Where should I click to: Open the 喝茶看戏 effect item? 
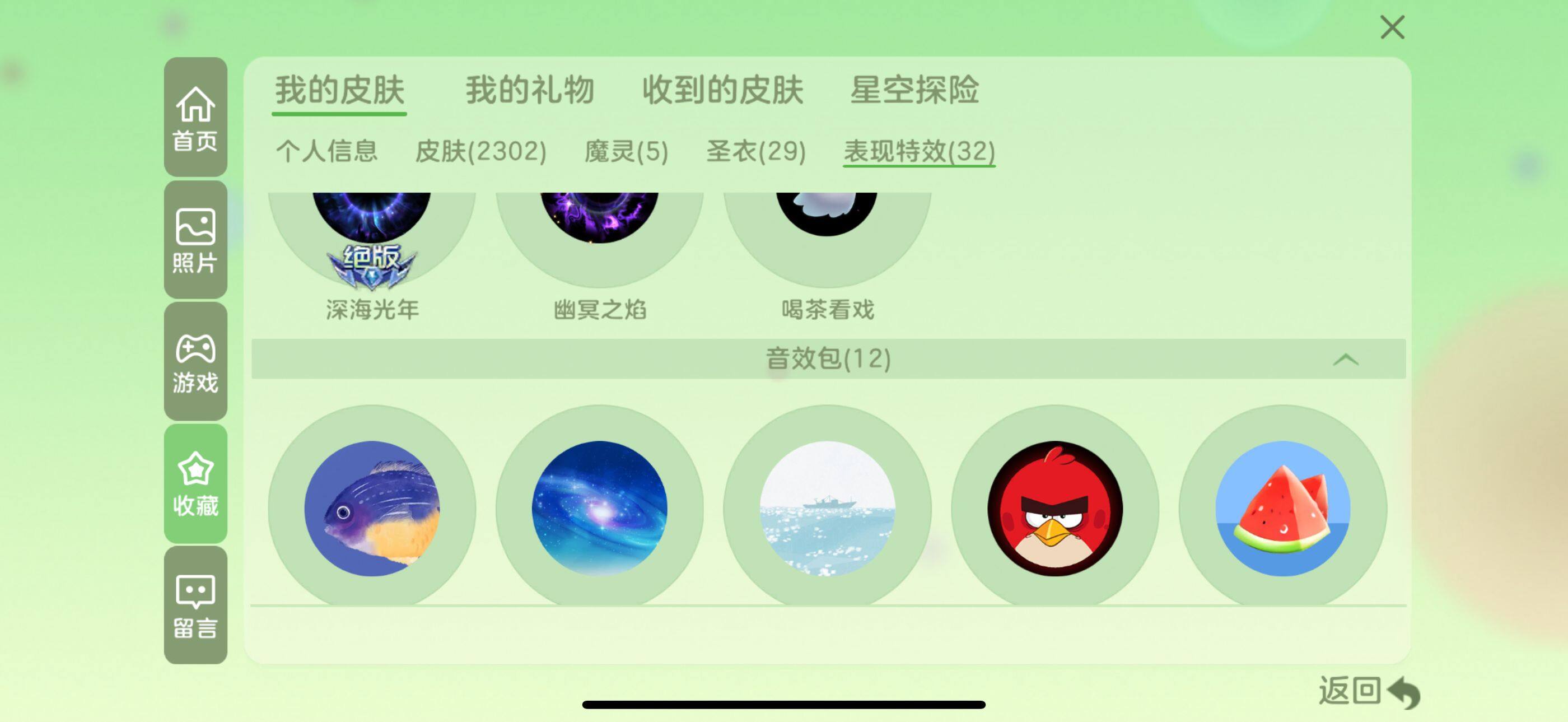click(827, 237)
